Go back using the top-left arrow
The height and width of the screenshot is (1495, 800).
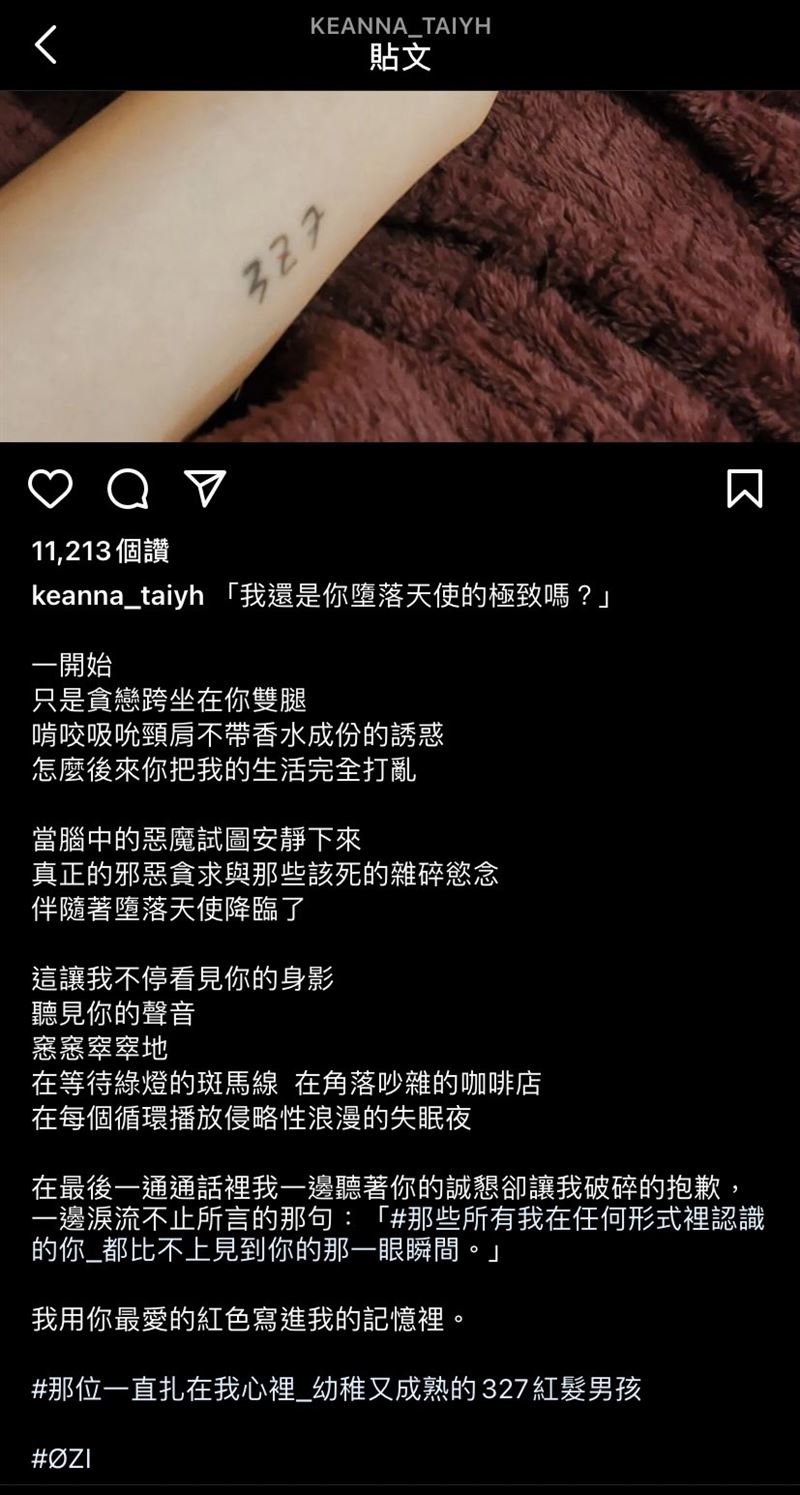tap(45, 45)
